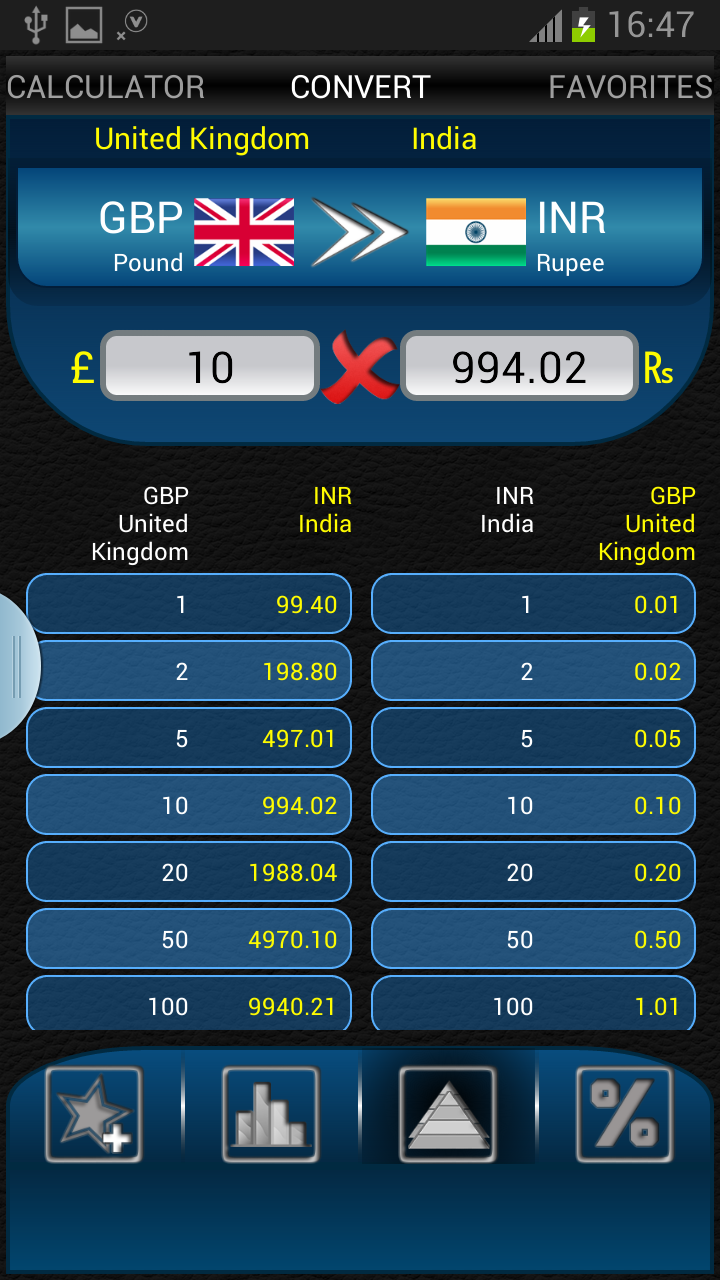720x1280 pixels.
Task: Open the side drawer handle
Action: tap(16, 667)
